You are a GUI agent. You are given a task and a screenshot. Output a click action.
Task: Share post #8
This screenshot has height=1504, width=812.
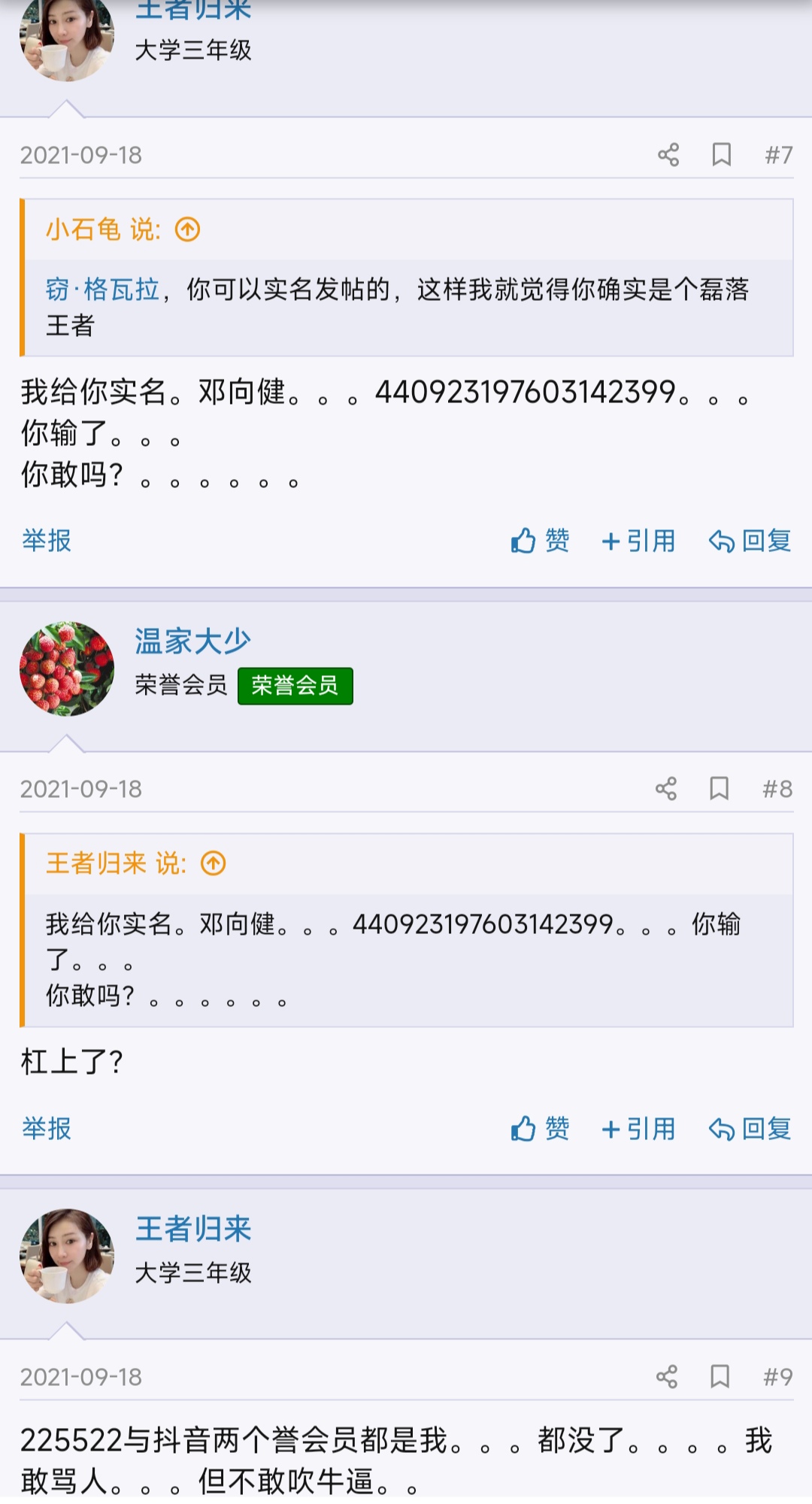click(x=666, y=789)
